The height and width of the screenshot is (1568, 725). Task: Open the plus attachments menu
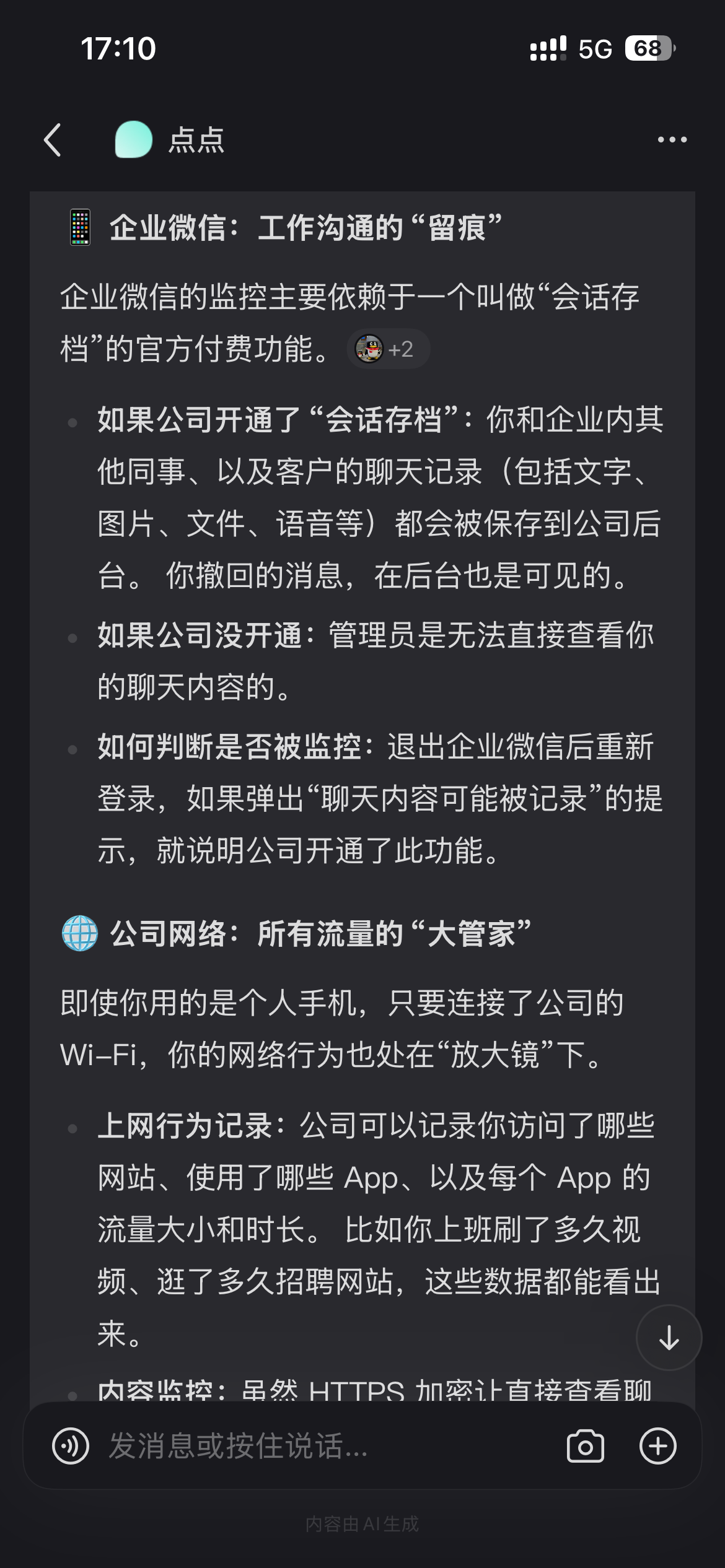[x=657, y=1446]
